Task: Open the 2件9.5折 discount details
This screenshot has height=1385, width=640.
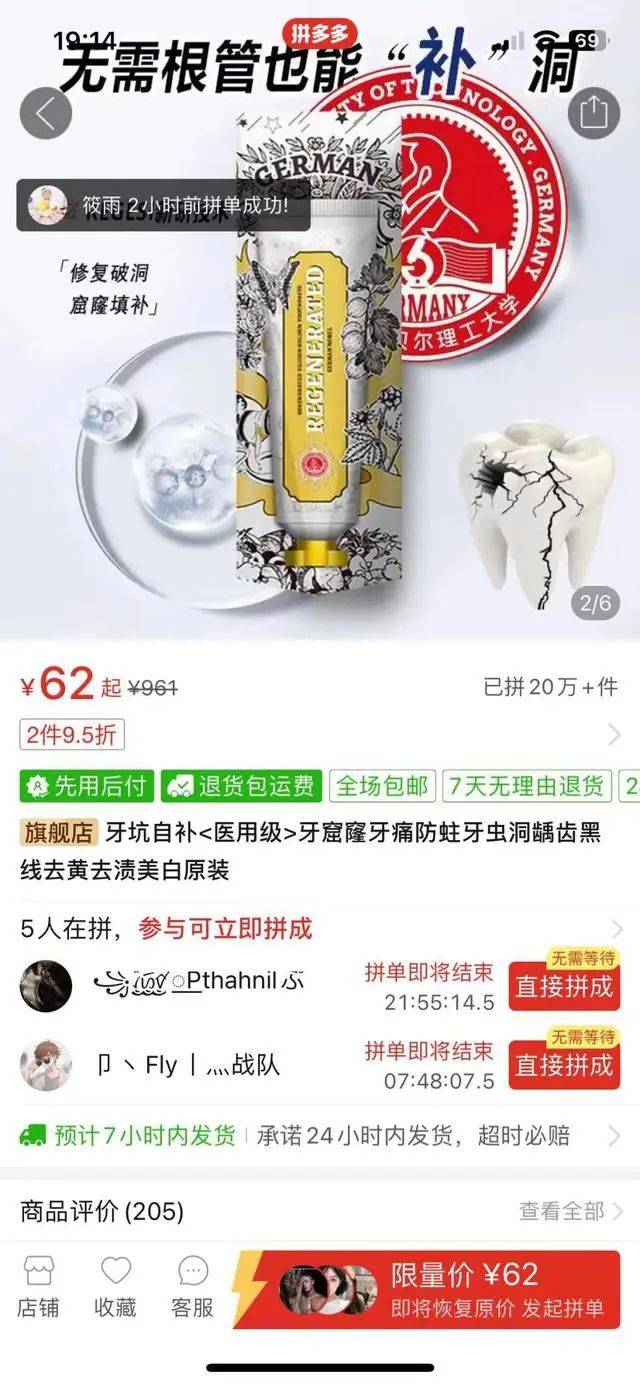Action: tap(72, 735)
